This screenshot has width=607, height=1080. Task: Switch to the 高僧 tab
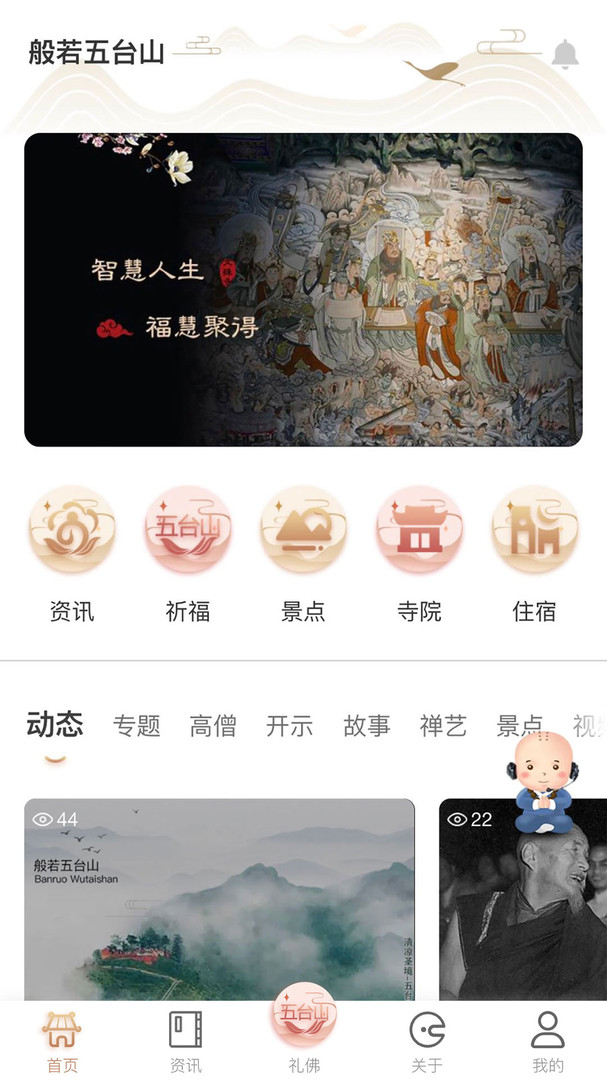[213, 725]
